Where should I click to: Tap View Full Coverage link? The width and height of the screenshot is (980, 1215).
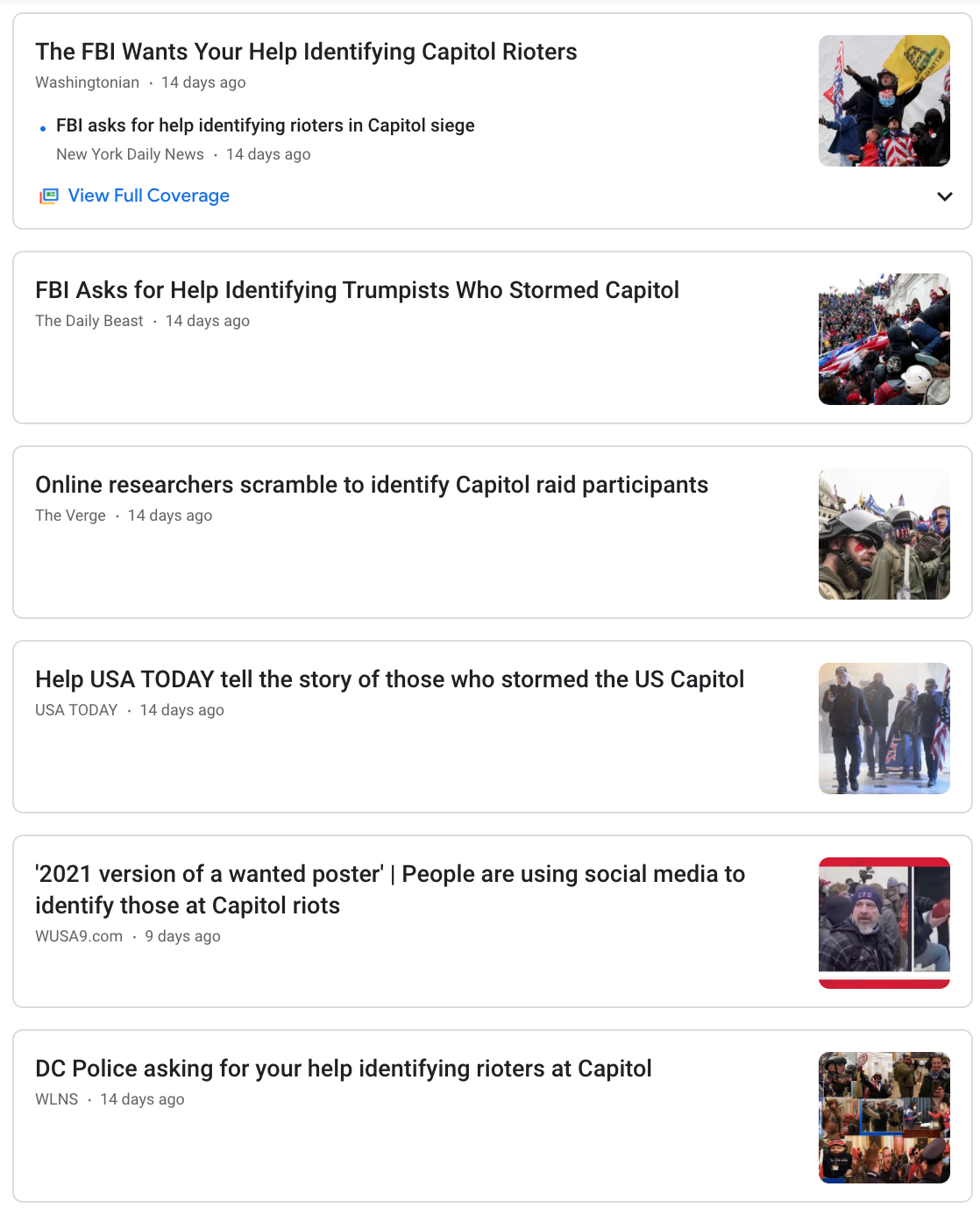[x=148, y=195]
